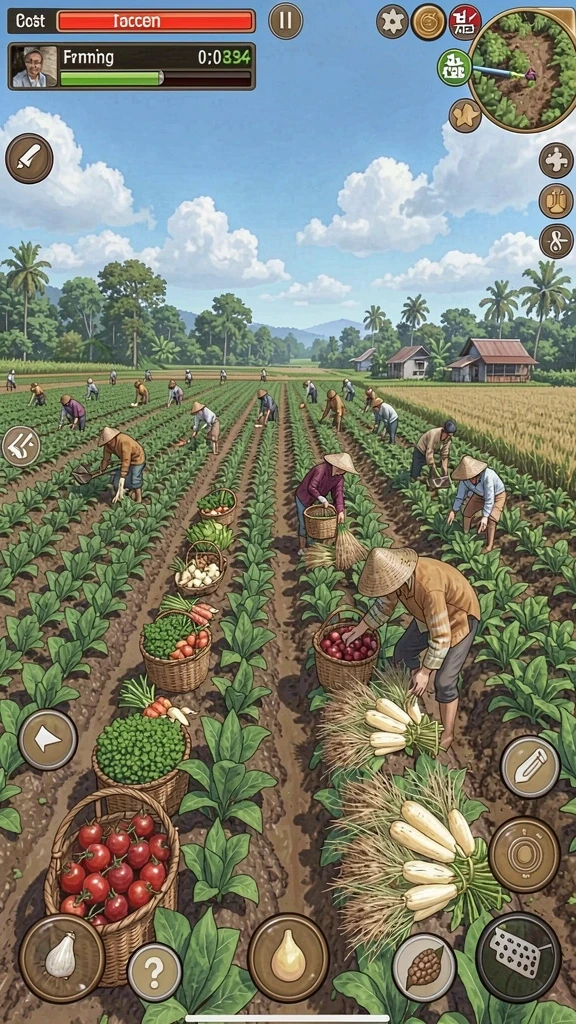This screenshot has height=1024, width=576.
Task: Tap the round action button above the grater
Action: tap(524, 854)
